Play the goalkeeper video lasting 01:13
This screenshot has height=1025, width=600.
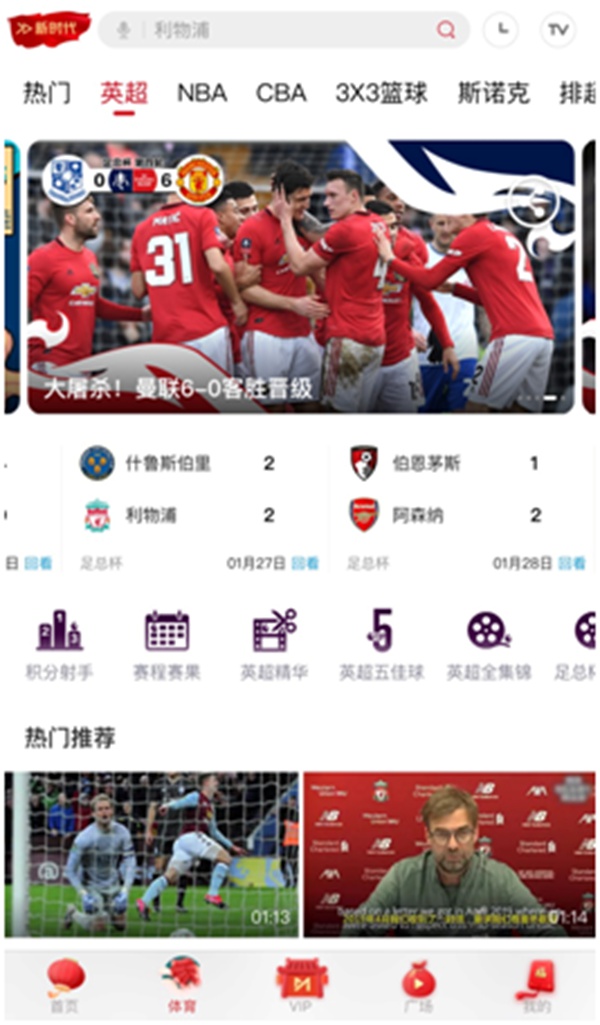coord(151,853)
